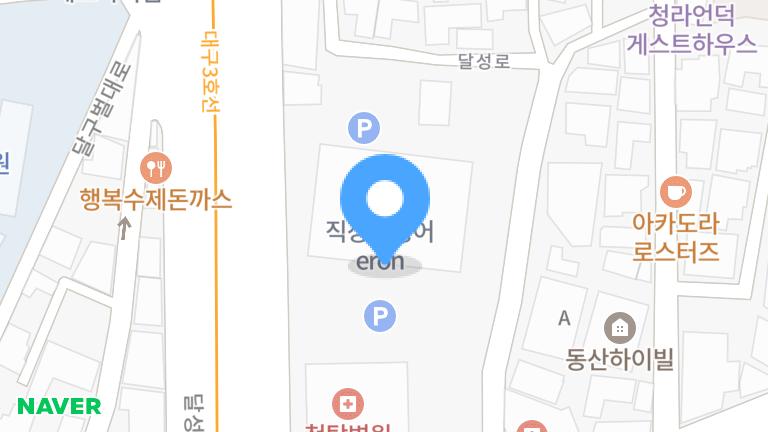Open the 행복수제돈까스 restaurant marker
The height and width of the screenshot is (432, 768).
pos(155,166)
